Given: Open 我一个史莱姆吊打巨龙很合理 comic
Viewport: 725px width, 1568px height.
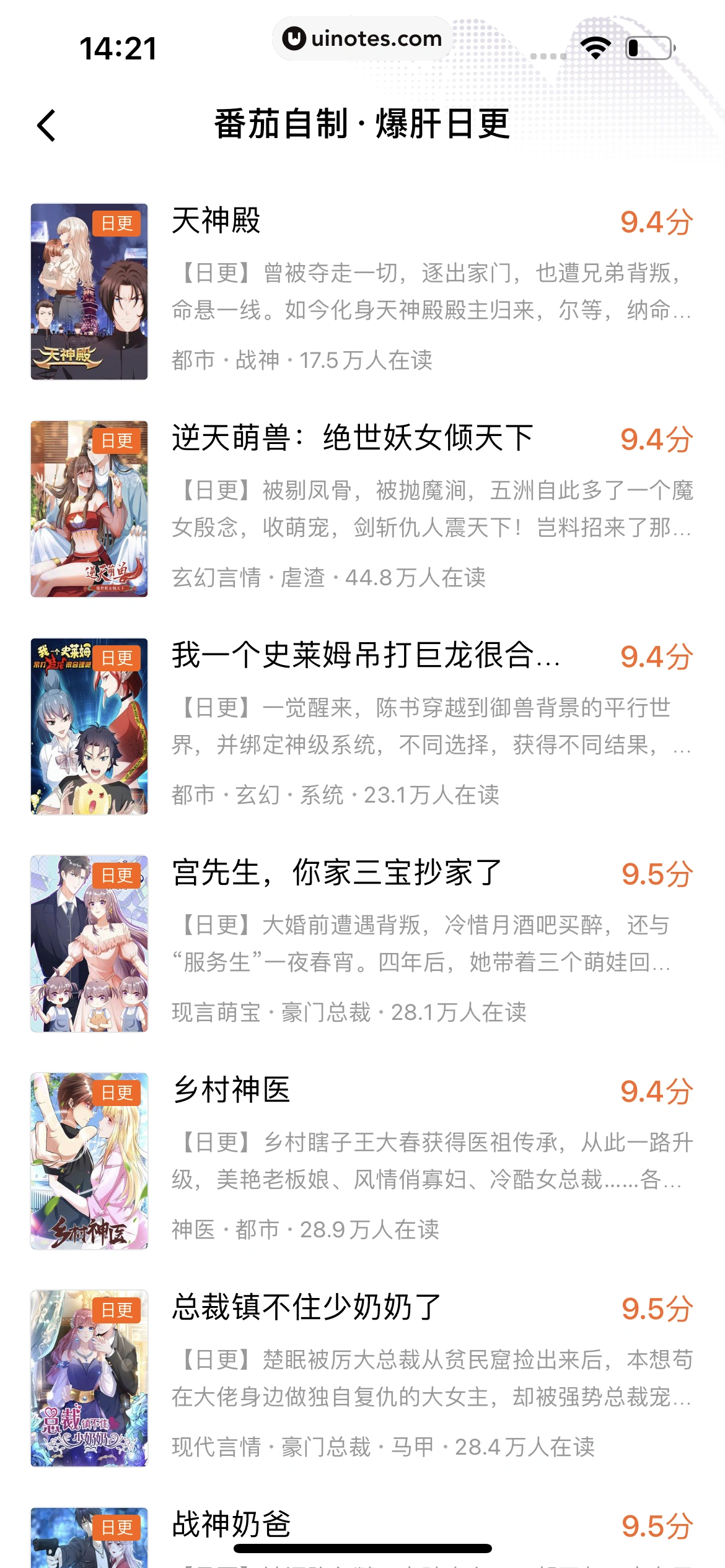Looking at the screenshot, I should coord(366,656).
